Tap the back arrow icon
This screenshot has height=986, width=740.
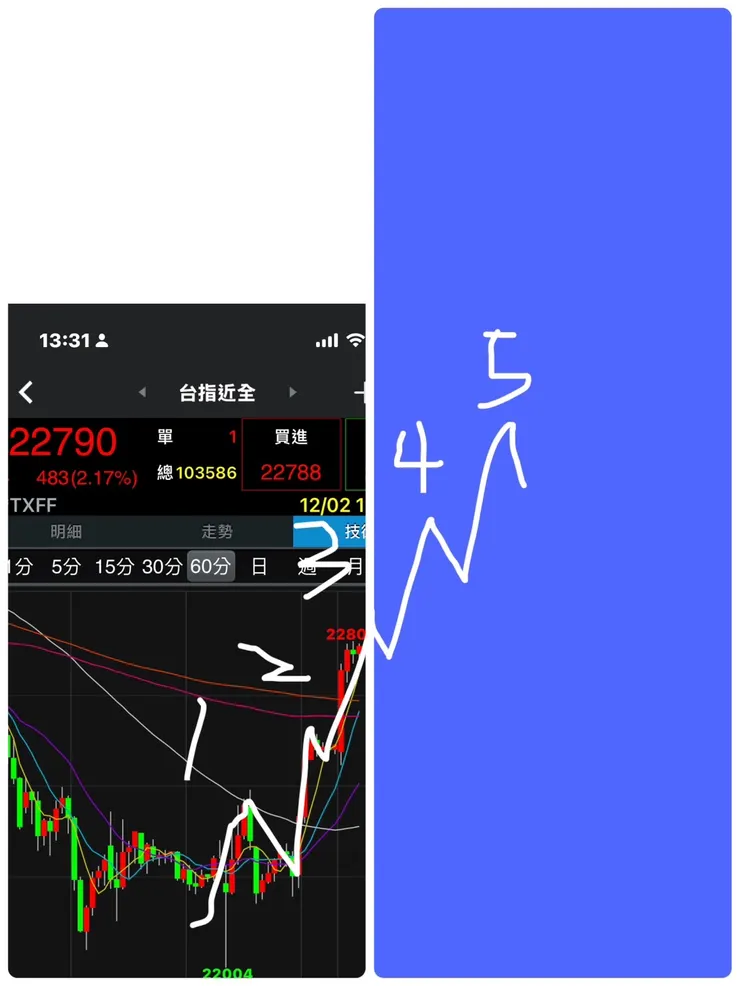pyautogui.click(x=27, y=393)
